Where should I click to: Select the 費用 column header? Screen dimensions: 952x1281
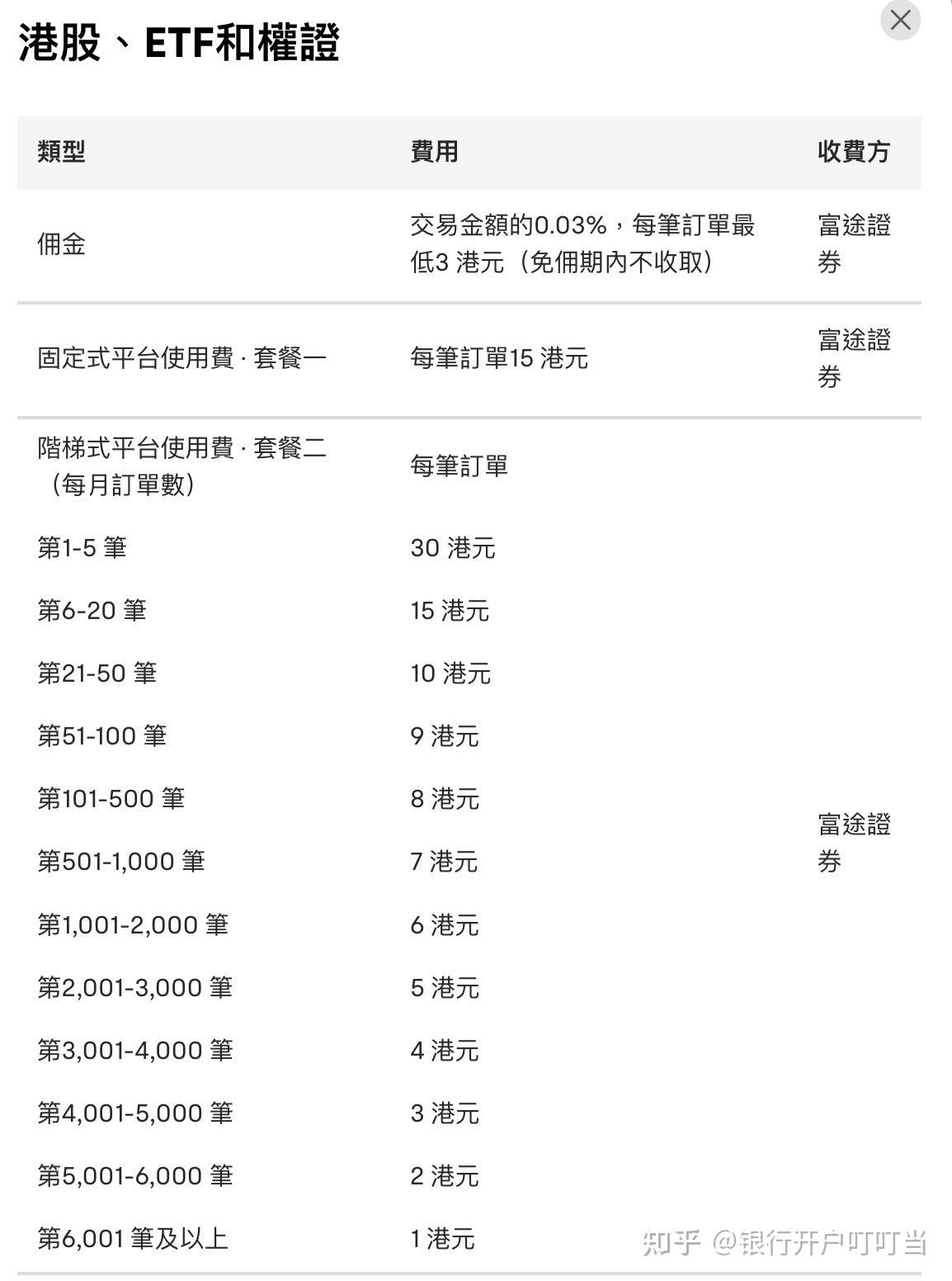tap(433, 151)
